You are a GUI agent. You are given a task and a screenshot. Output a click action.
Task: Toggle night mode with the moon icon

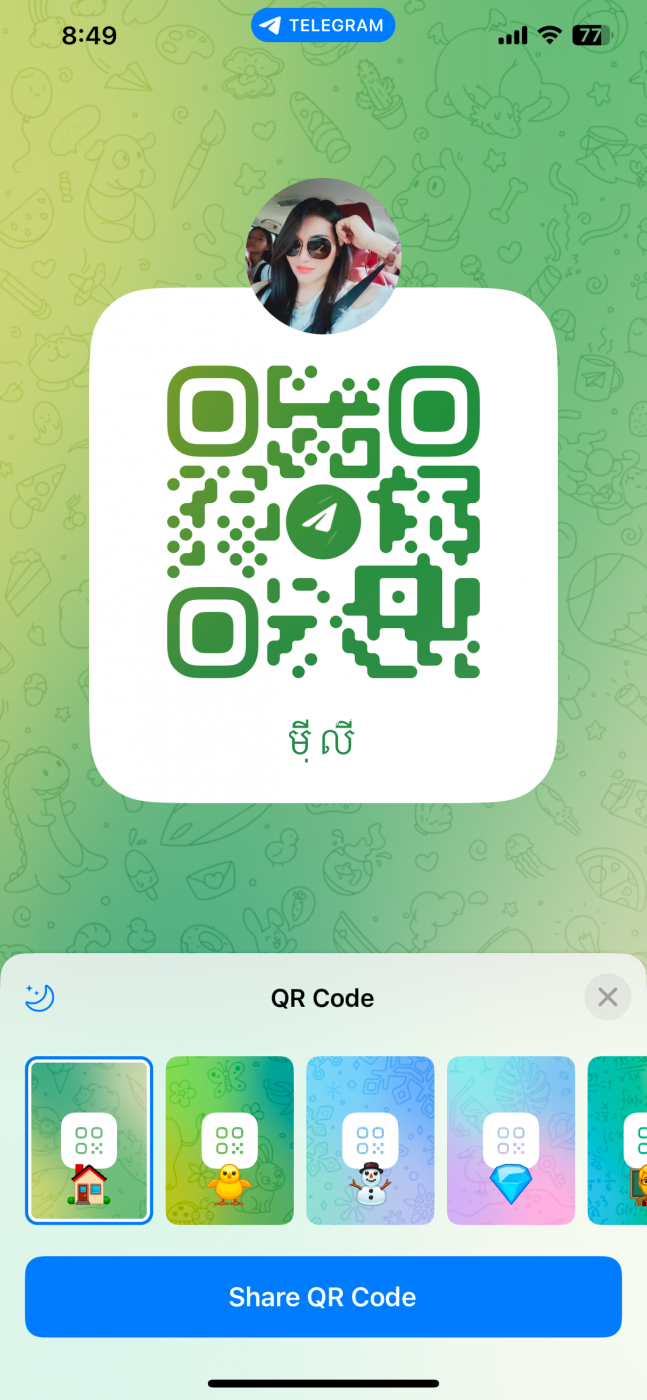(39, 997)
